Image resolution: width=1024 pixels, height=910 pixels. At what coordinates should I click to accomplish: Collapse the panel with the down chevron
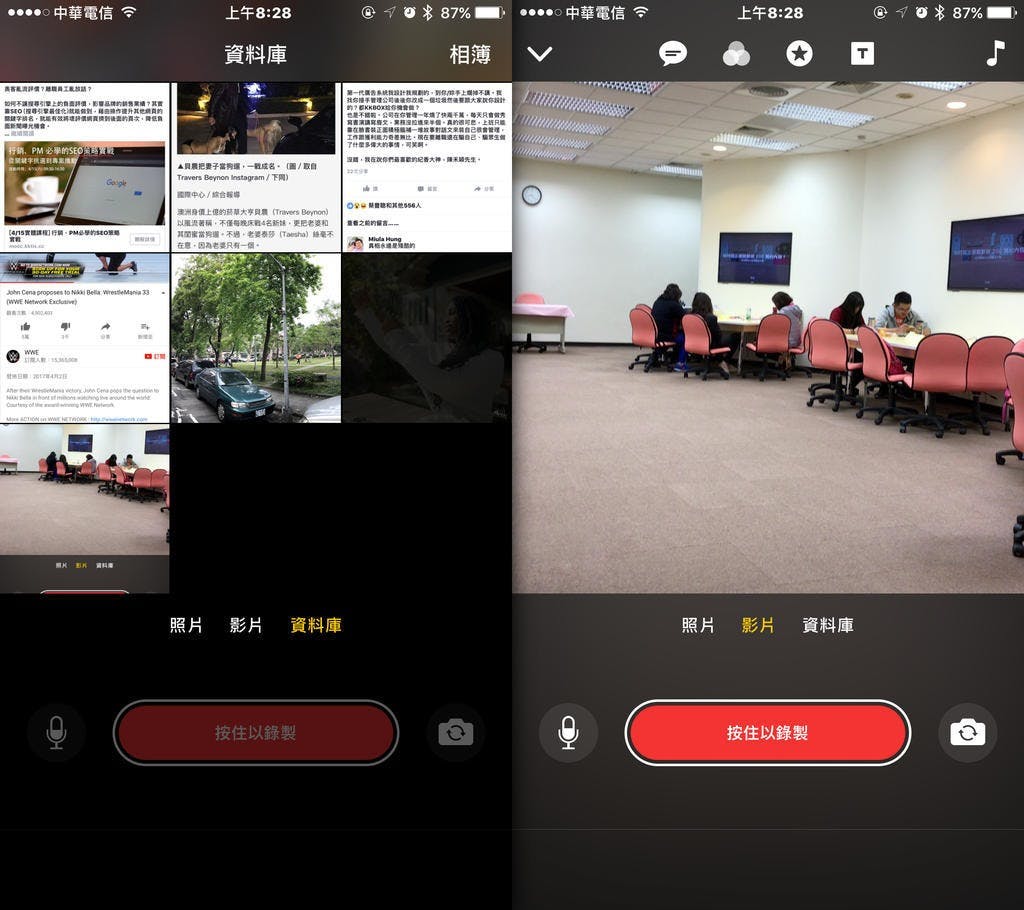pos(539,54)
